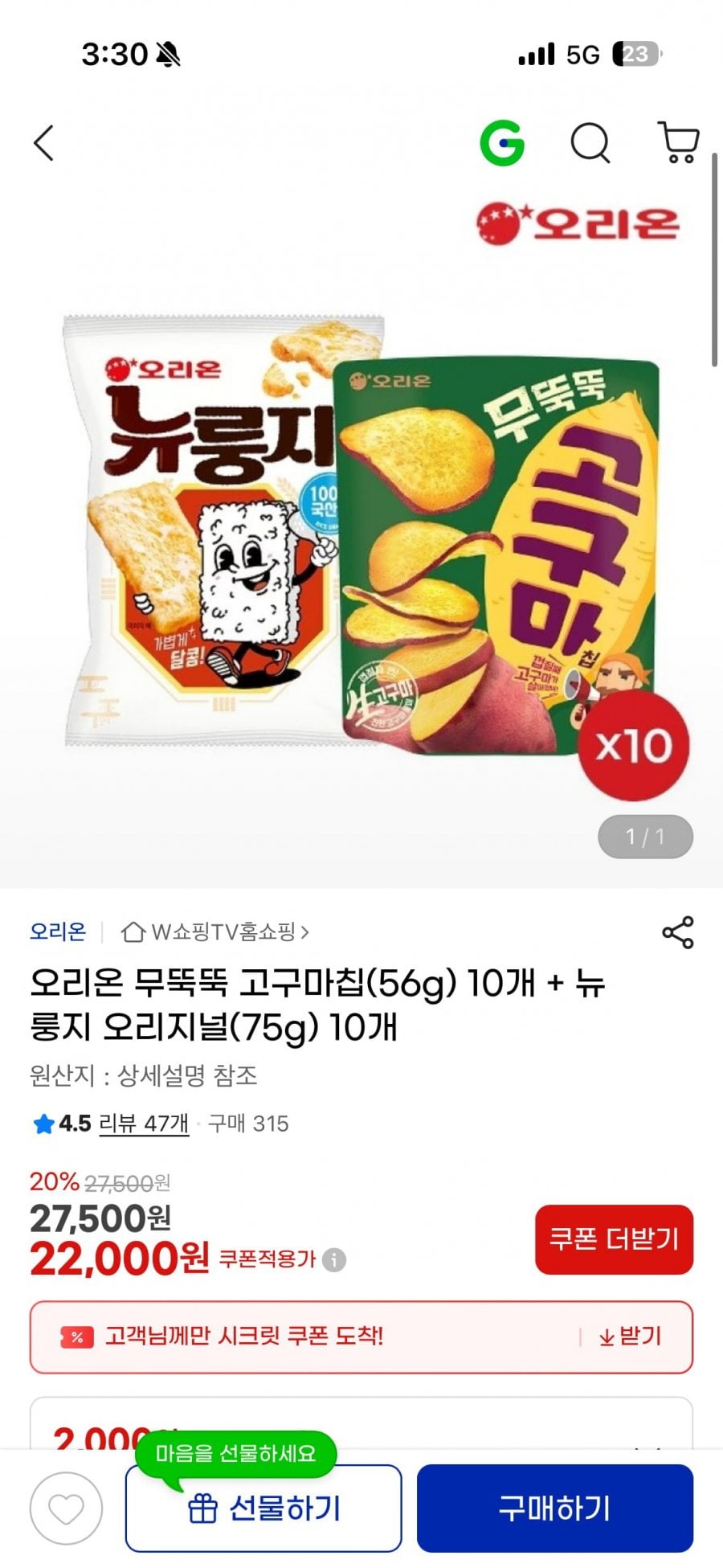Visit the W쇼핑TV홈쇼핑 store
Screen dimensions: 723x1568
(214, 932)
